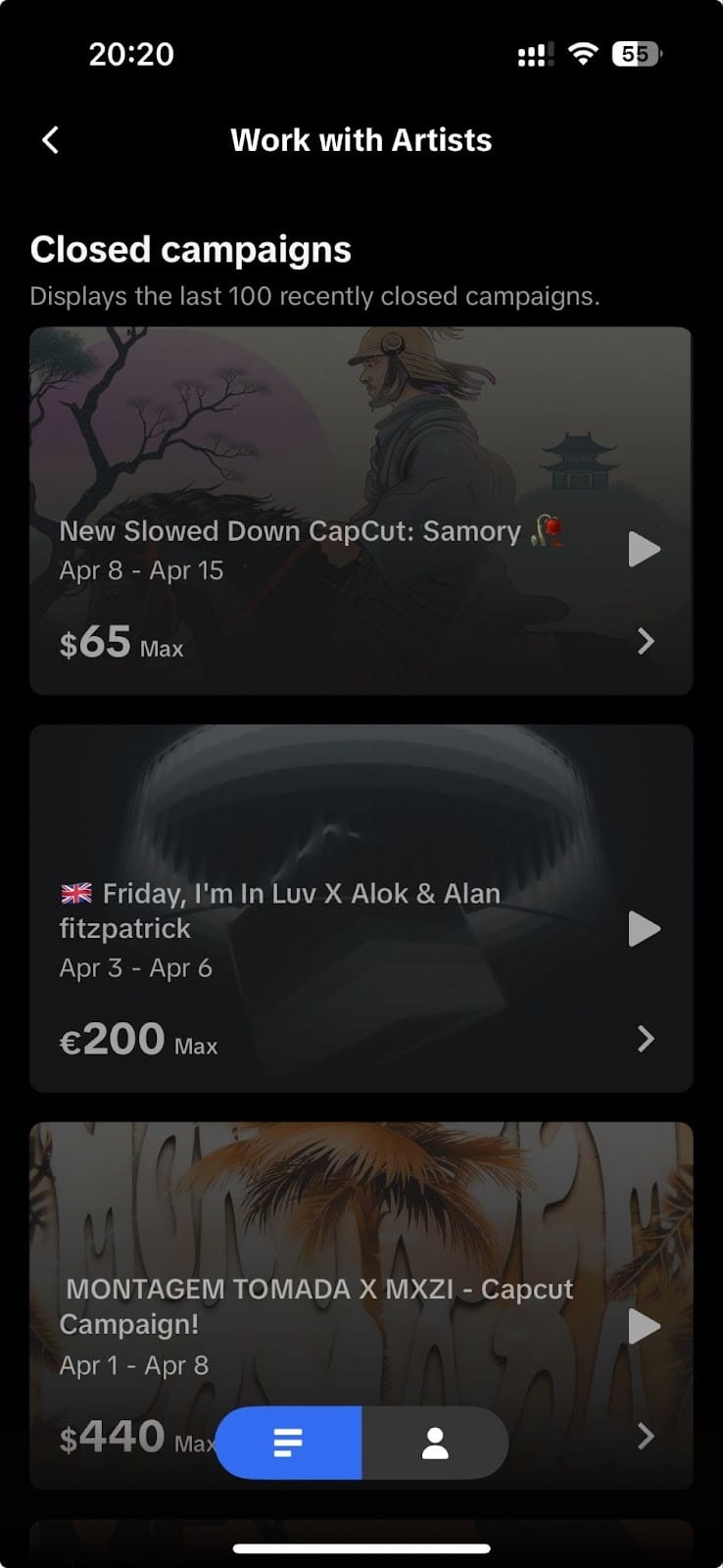Switch the pill selector to the person option

[436, 1441]
